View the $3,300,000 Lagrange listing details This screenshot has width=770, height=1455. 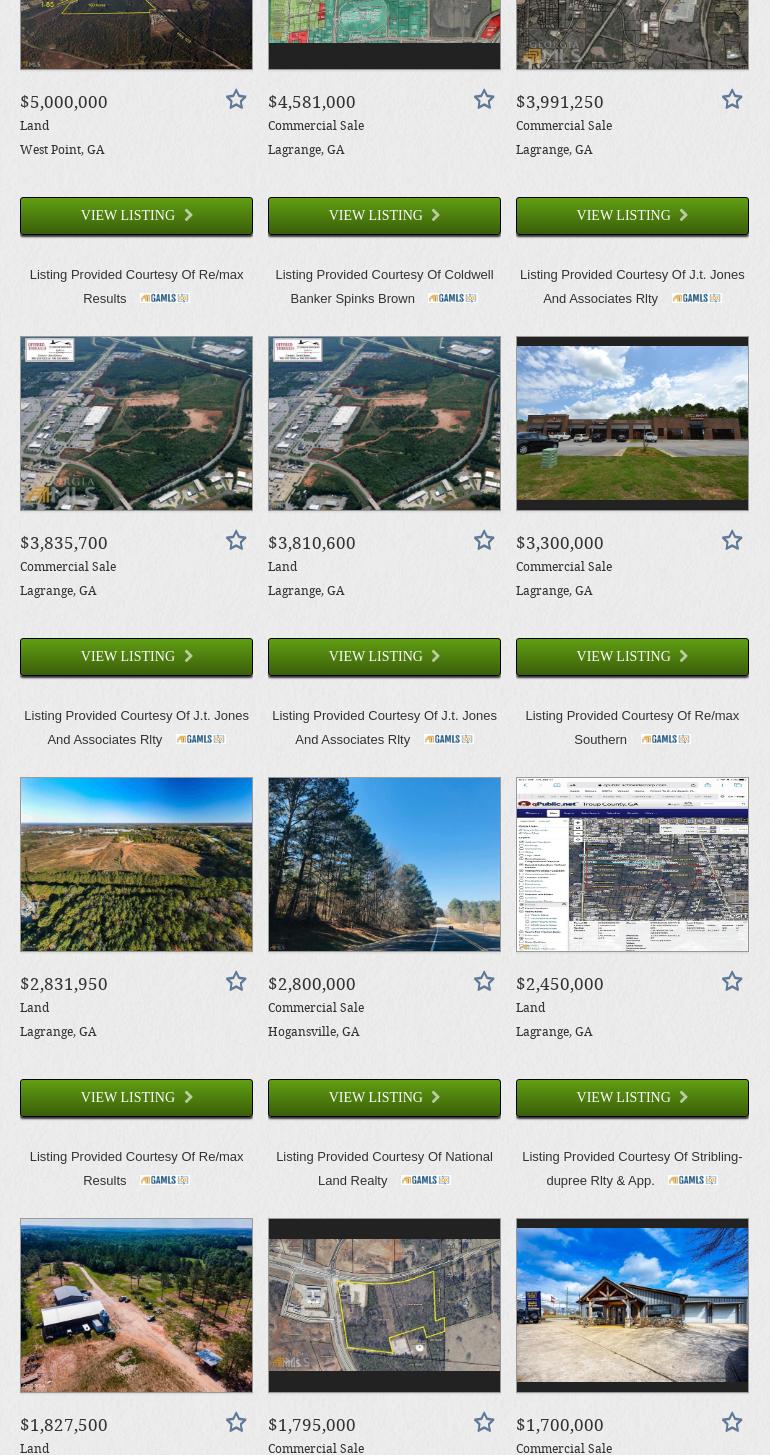(x=632, y=657)
